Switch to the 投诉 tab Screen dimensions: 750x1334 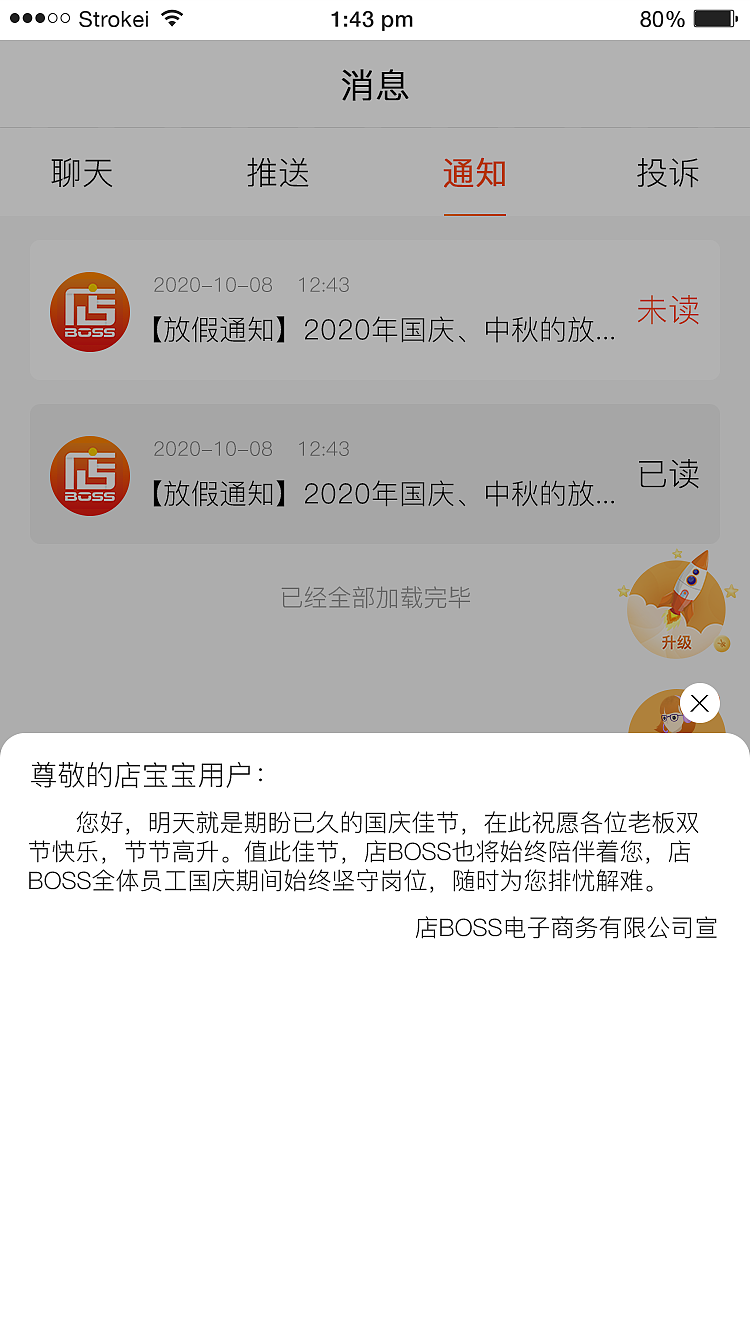coord(670,173)
